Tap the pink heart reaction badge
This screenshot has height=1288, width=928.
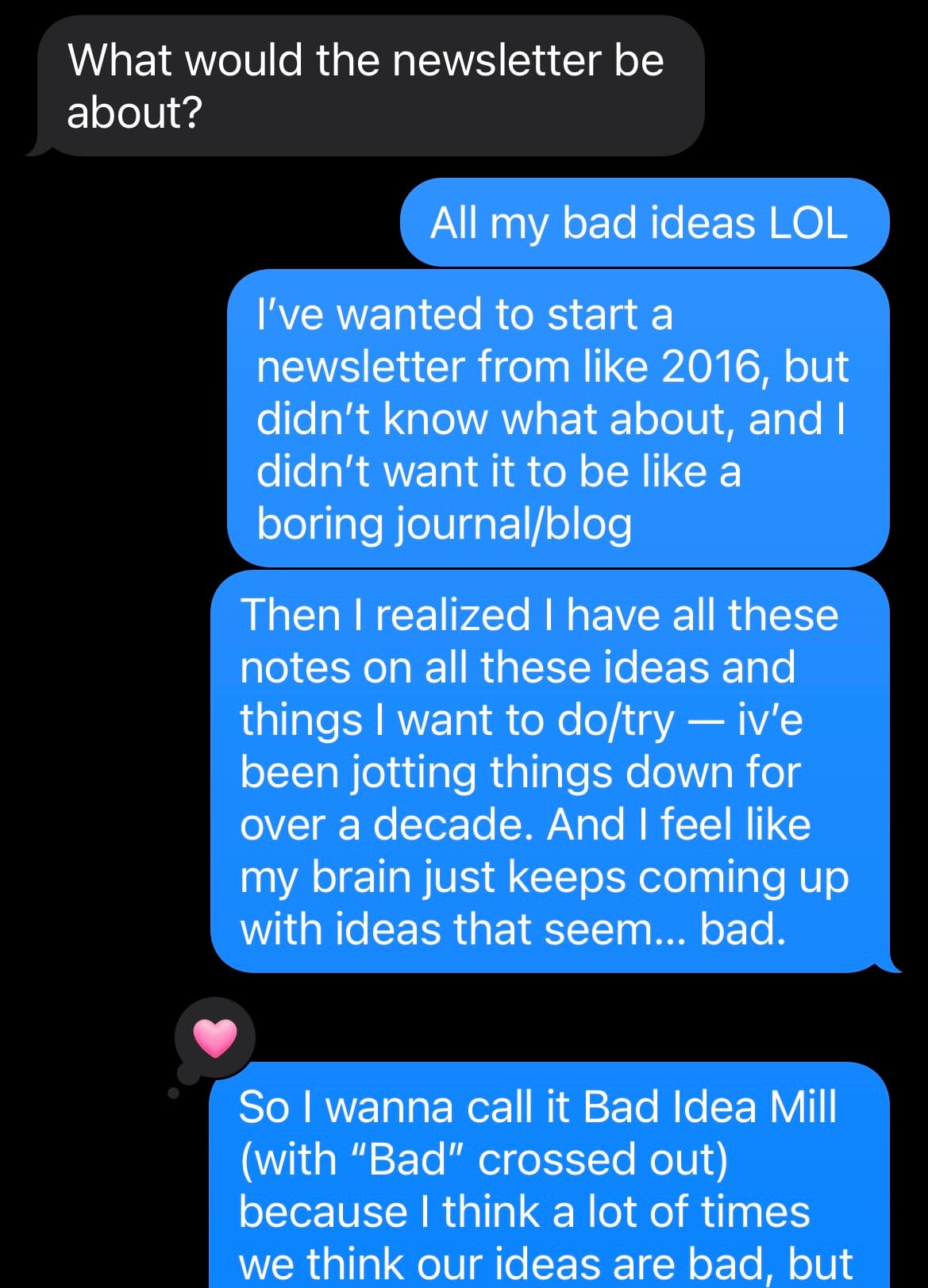tap(215, 1037)
